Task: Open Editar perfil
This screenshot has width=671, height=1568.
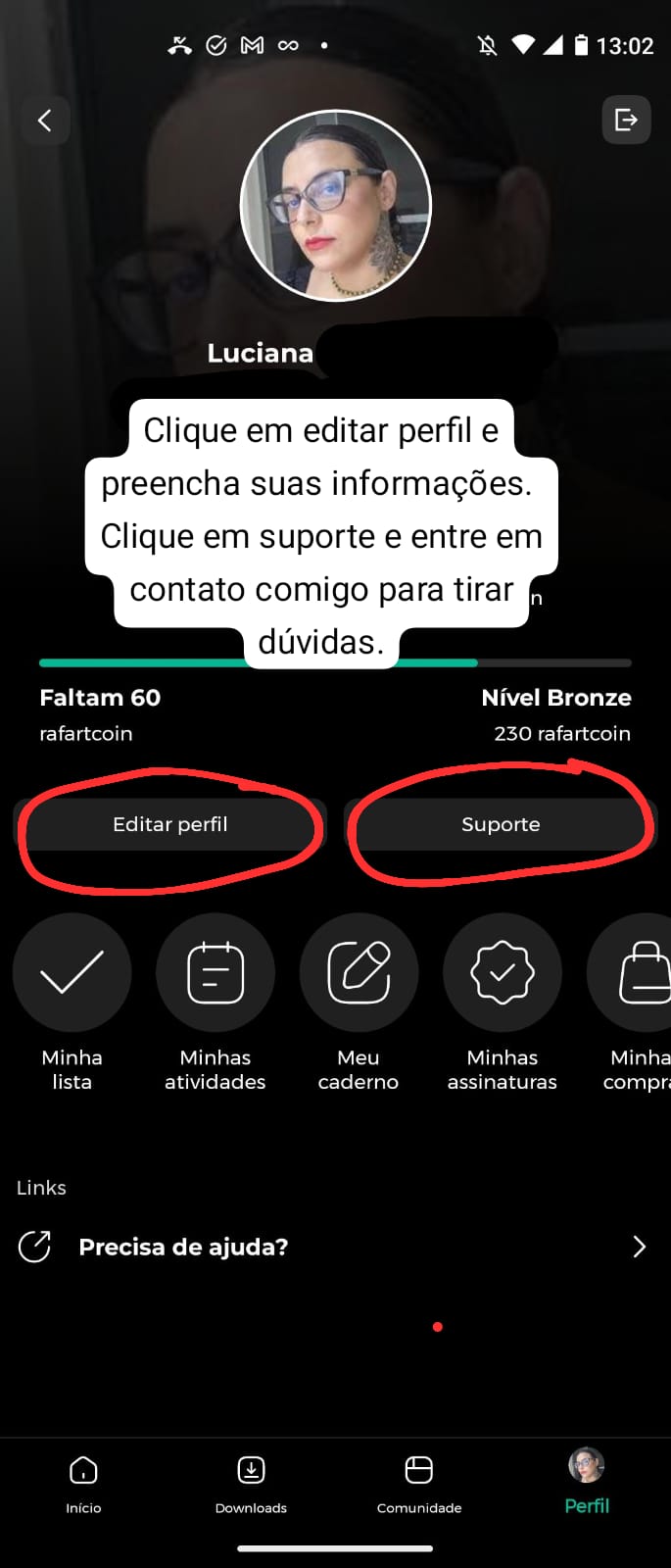Action: 170,824
